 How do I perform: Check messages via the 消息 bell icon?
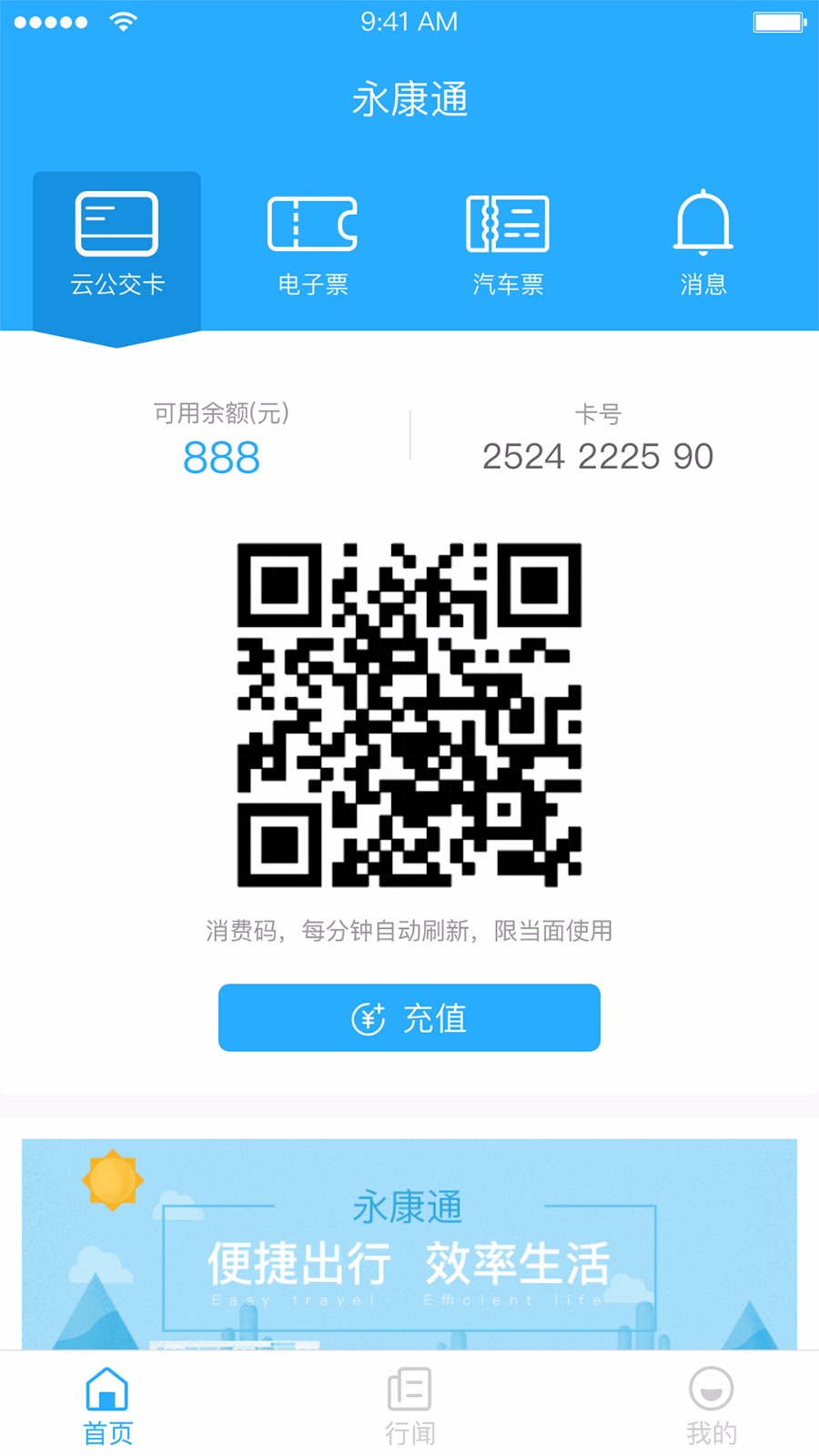pyautogui.click(x=703, y=222)
